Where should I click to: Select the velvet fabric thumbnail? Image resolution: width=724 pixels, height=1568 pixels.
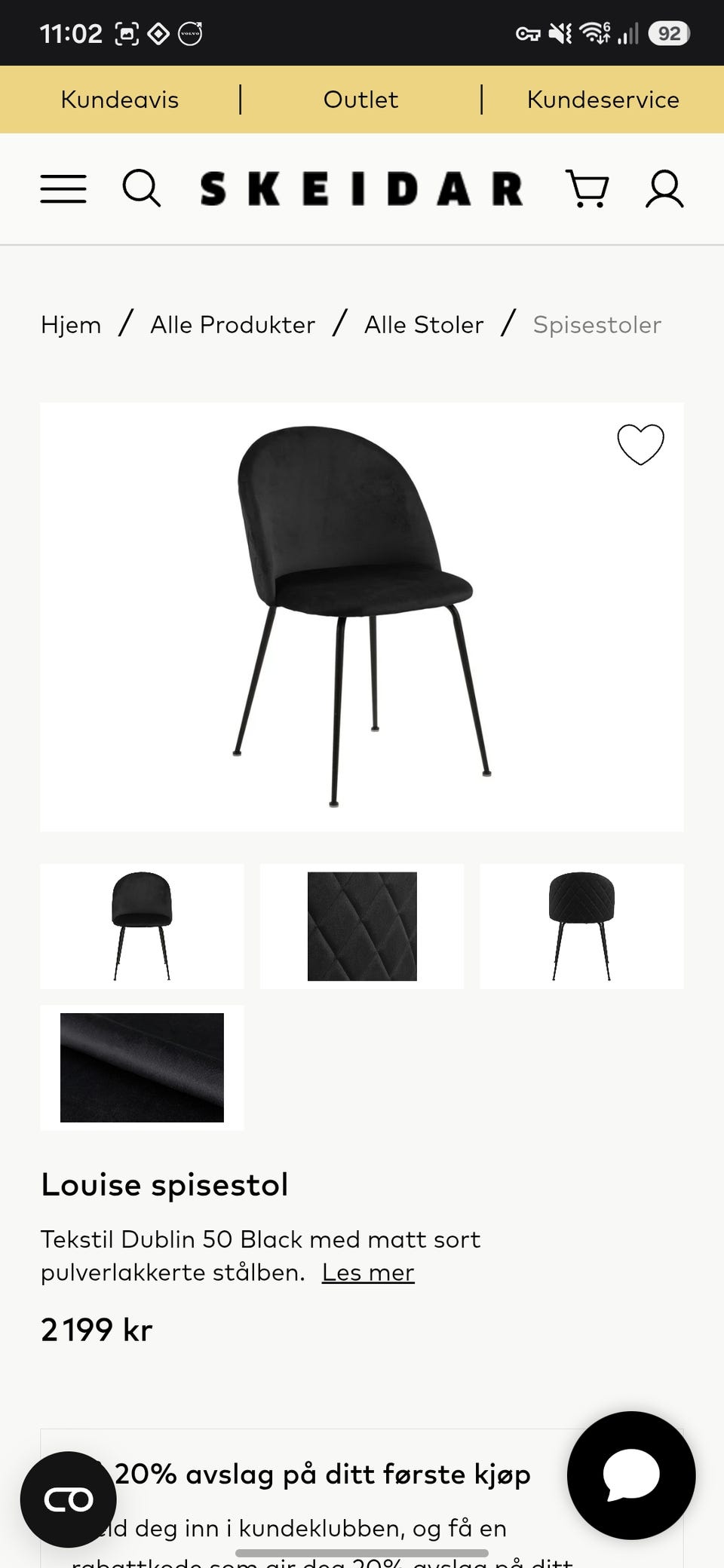[142, 1067]
